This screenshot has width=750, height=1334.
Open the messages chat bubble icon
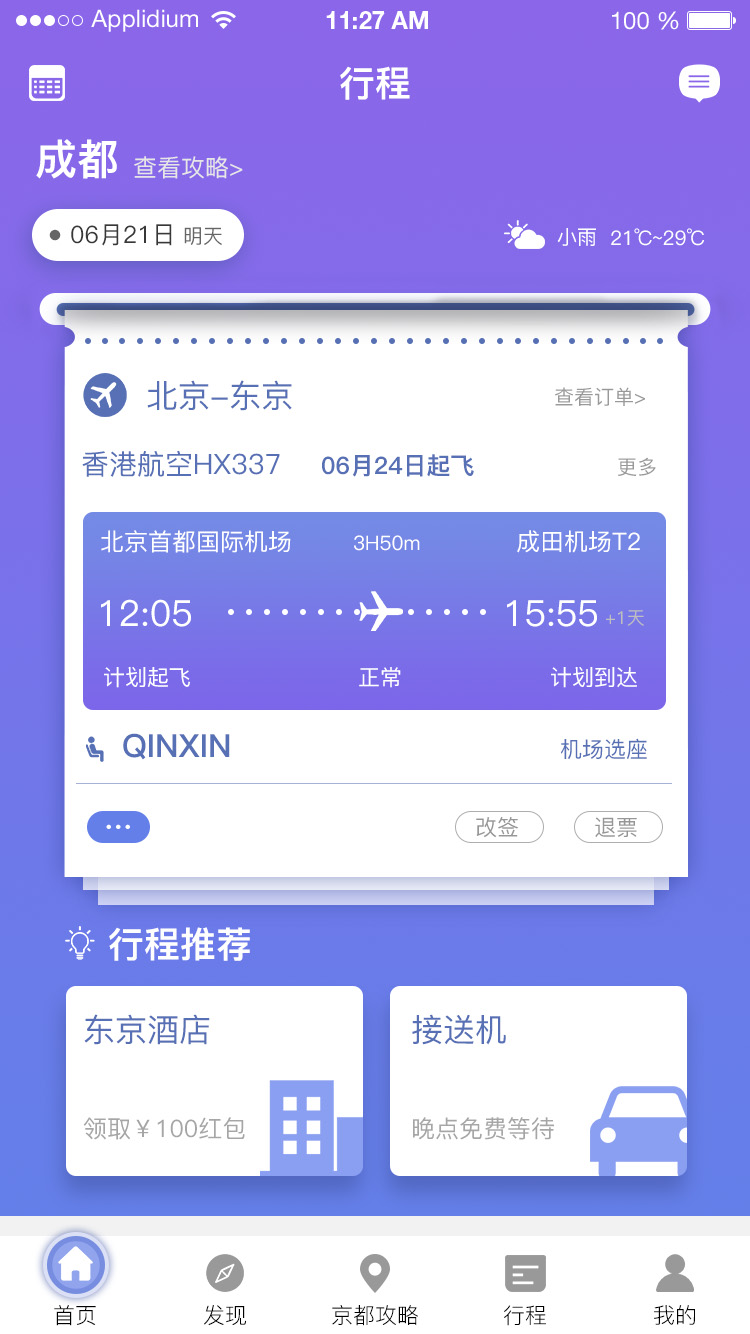[x=699, y=83]
